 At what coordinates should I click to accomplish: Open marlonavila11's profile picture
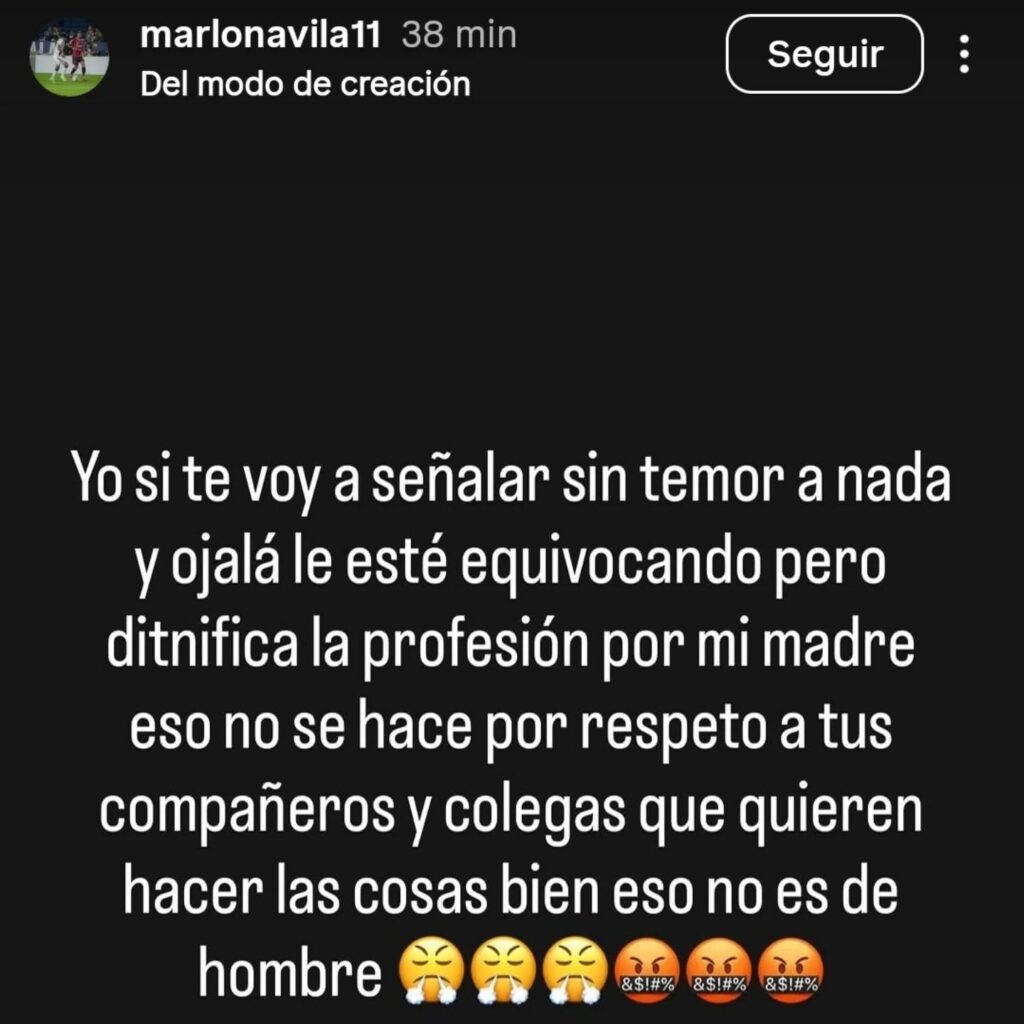coord(69,57)
